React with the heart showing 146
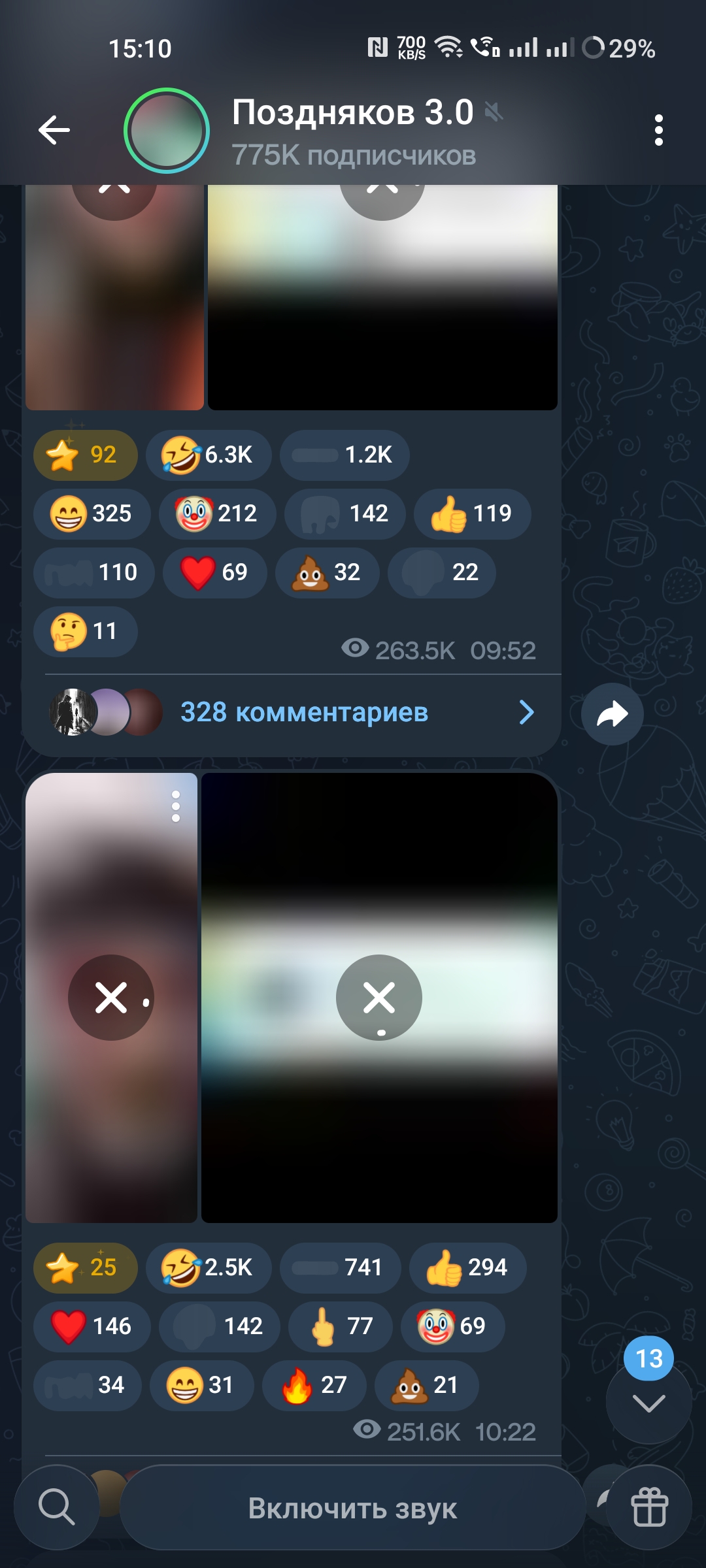Image resolution: width=706 pixels, height=1568 pixels. (92, 1326)
